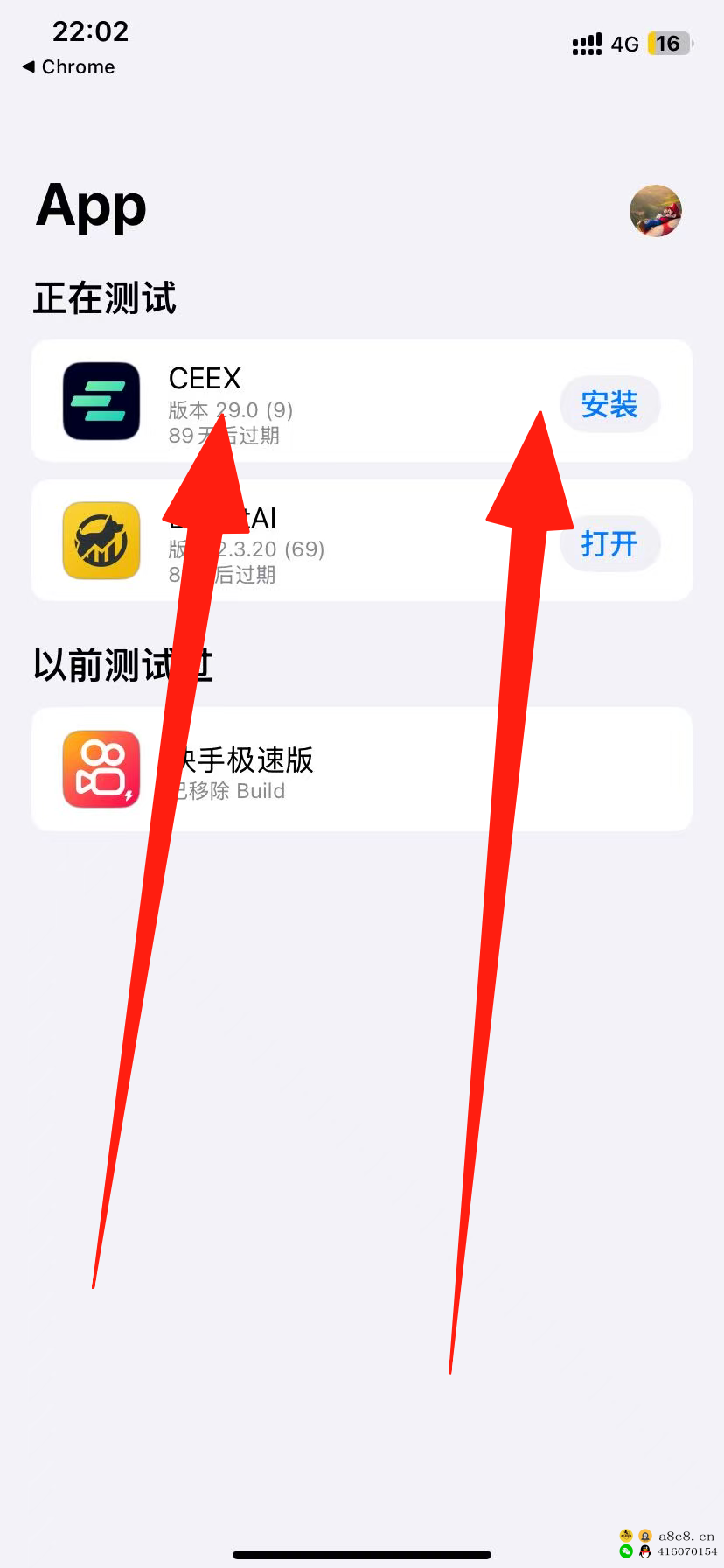Return to Chrome via the back link
This screenshot has width=724, height=1568.
(68, 66)
